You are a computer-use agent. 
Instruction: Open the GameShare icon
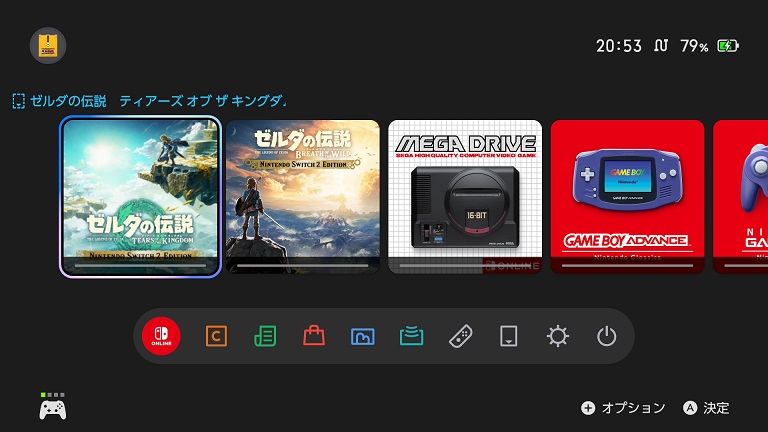411,336
